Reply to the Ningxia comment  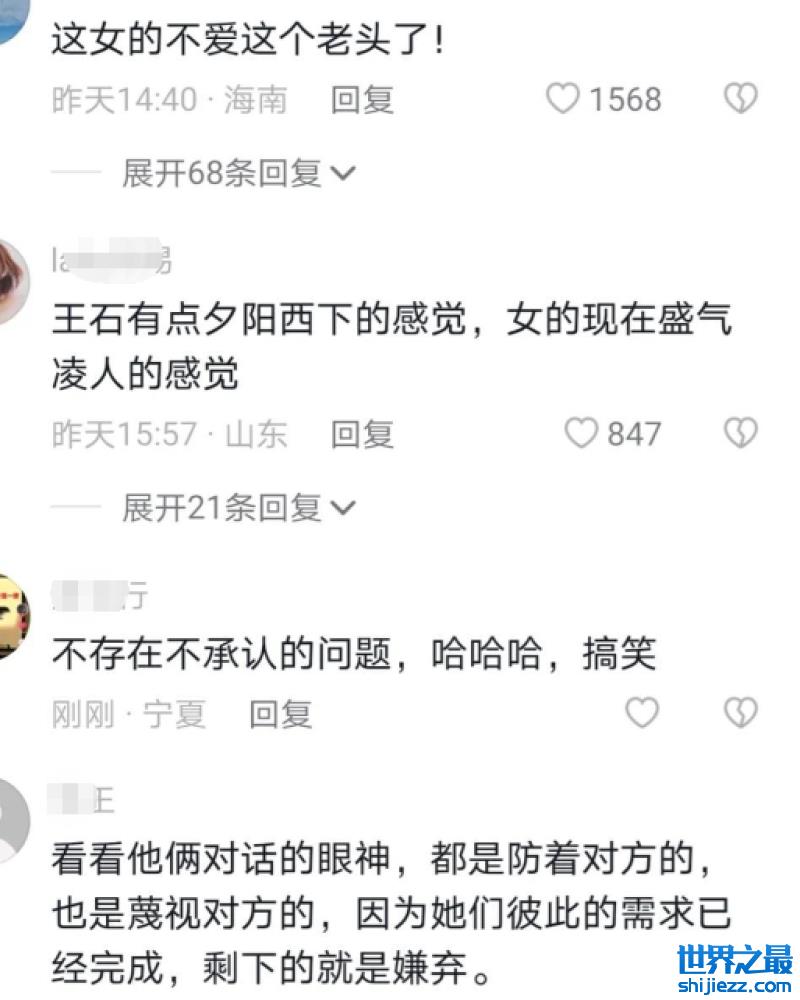coord(280,714)
